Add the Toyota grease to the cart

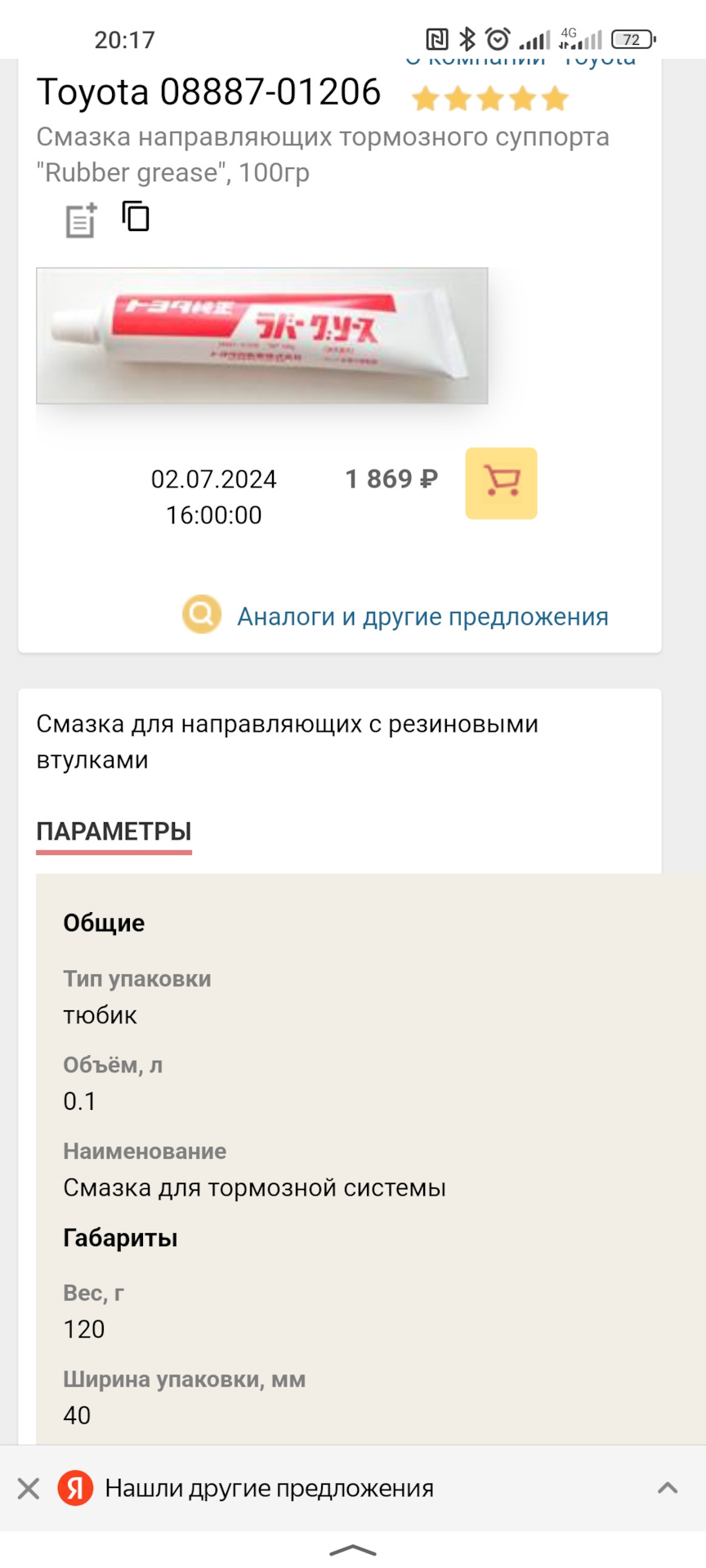tap(501, 483)
